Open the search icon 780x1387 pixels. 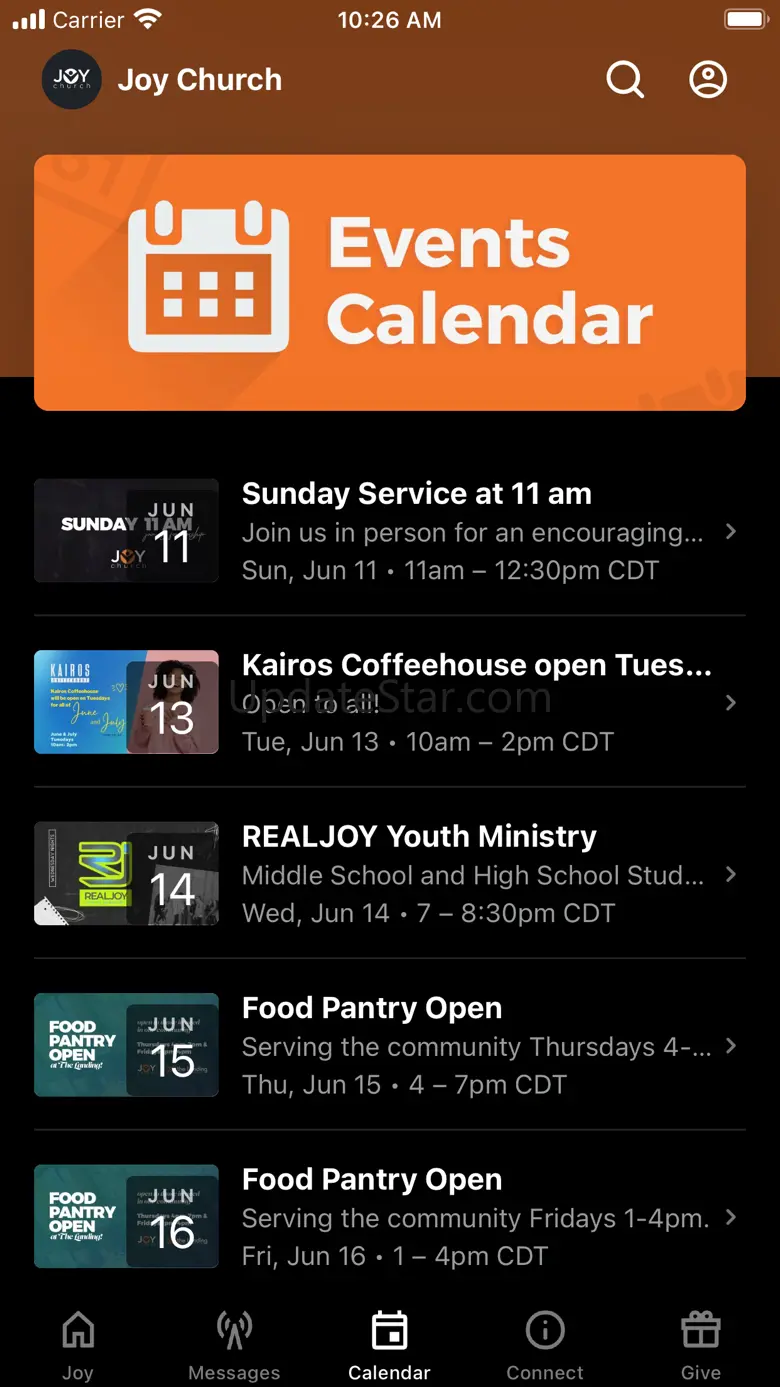625,80
